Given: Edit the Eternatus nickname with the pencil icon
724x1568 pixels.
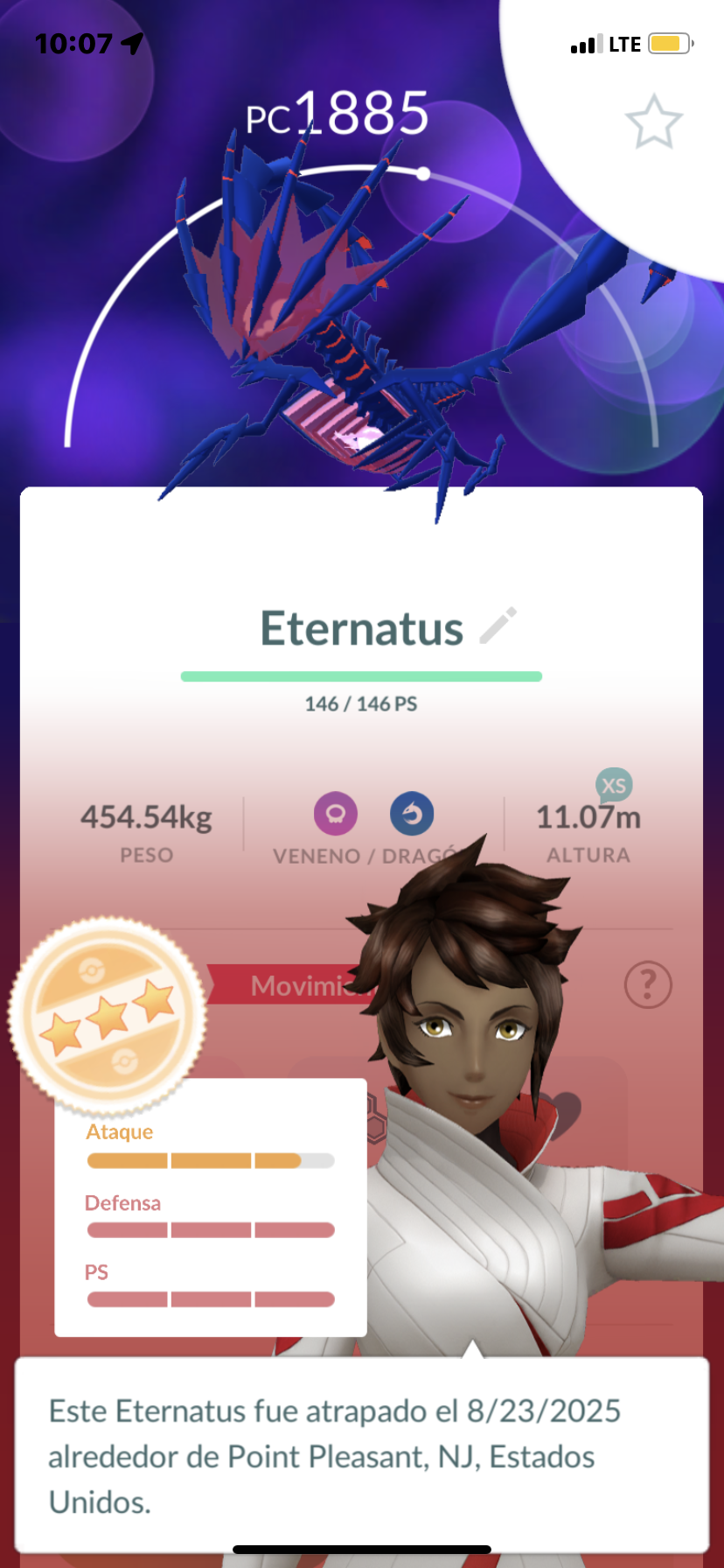Looking at the screenshot, I should point(498,626).
